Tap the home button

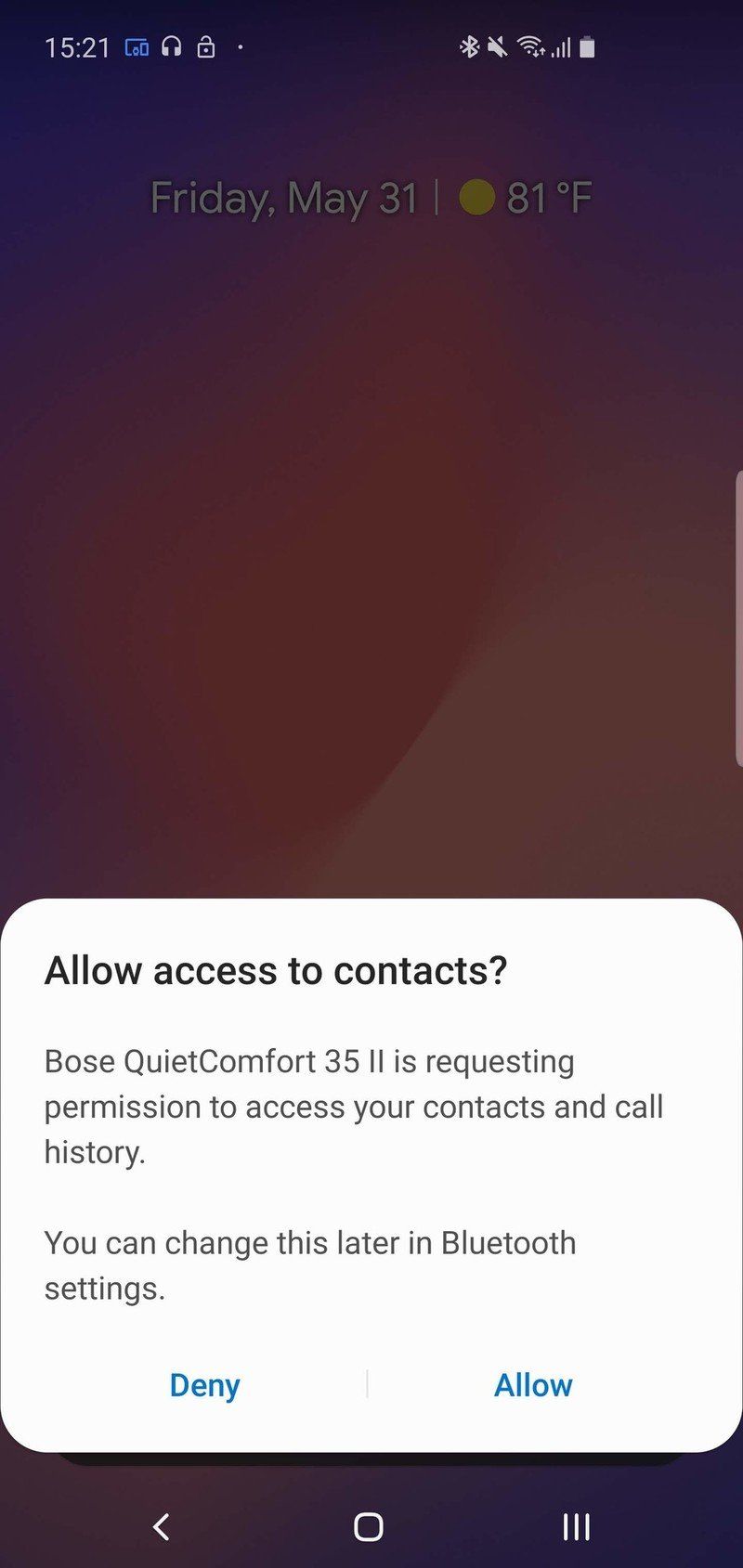369,1526
